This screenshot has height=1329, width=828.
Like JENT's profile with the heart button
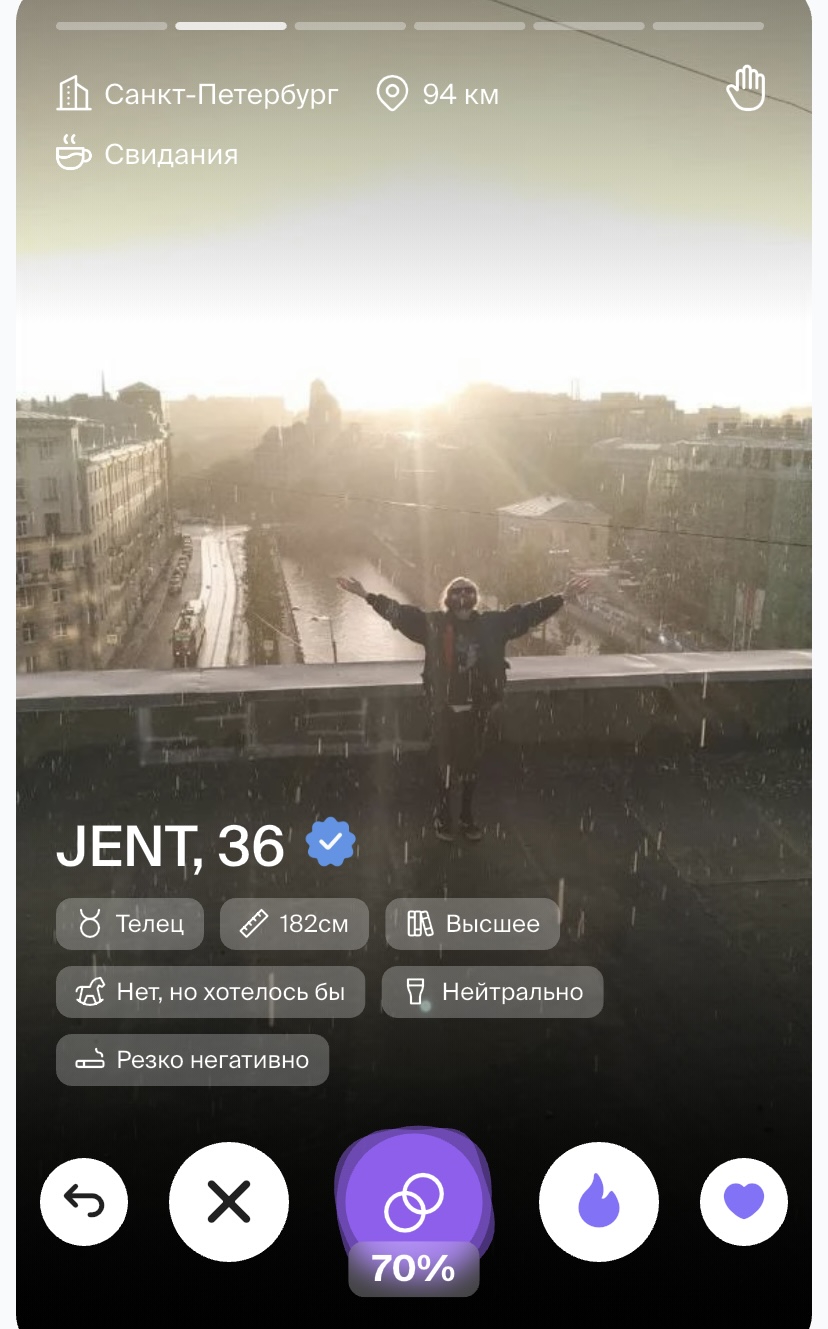point(743,1201)
